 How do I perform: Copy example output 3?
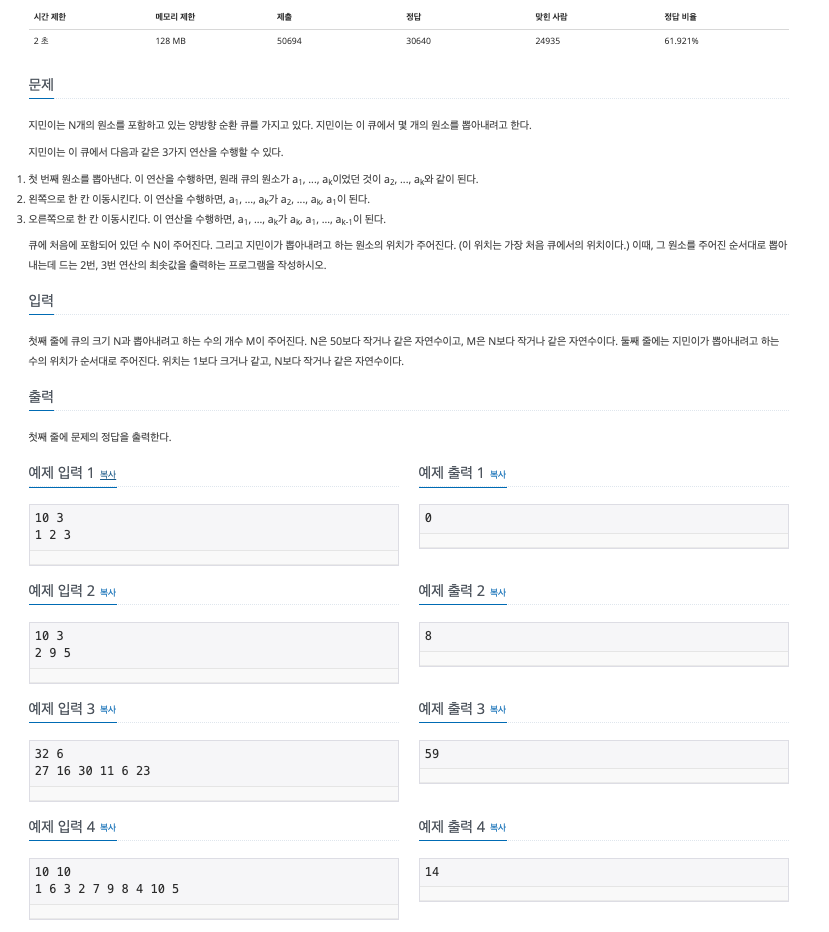coord(497,710)
